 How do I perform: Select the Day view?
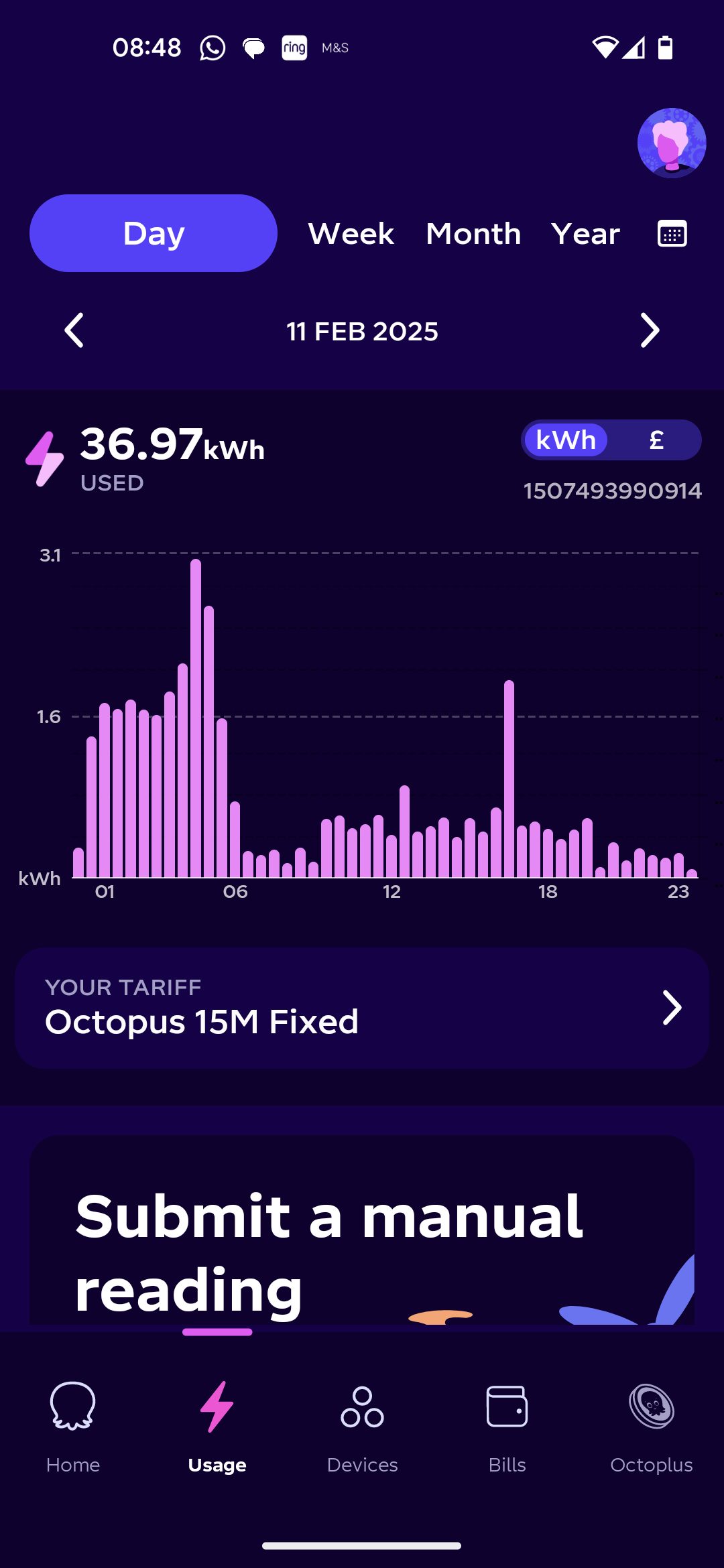154,233
